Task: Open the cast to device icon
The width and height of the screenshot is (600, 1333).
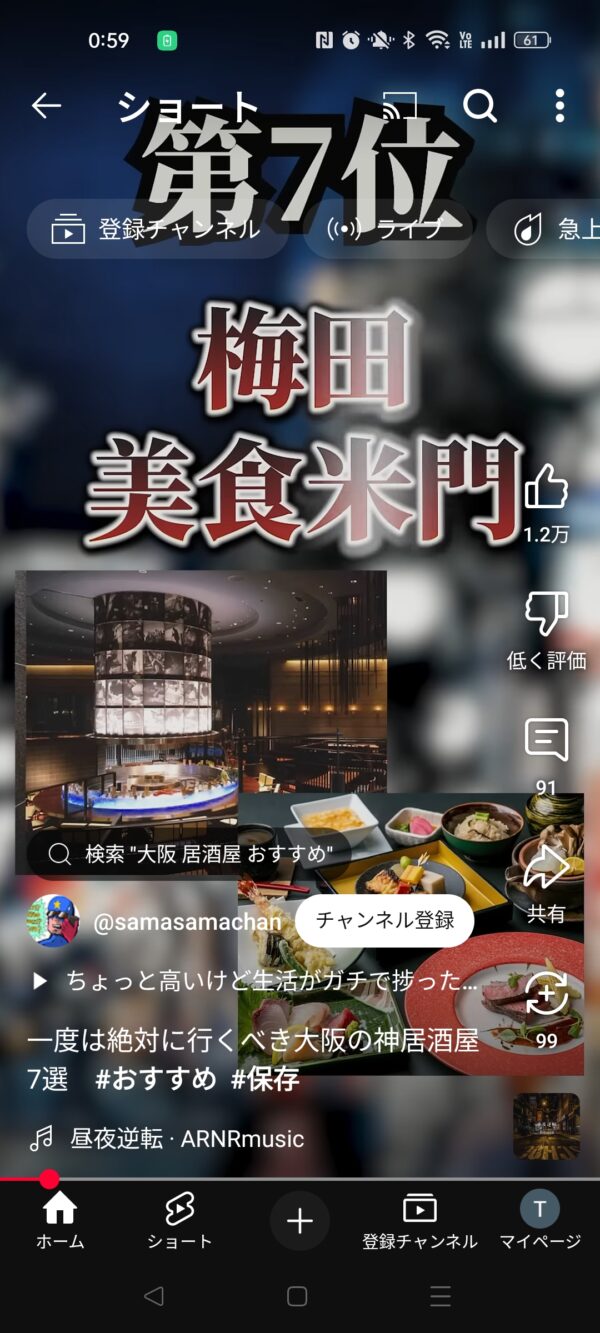Action: tap(399, 105)
